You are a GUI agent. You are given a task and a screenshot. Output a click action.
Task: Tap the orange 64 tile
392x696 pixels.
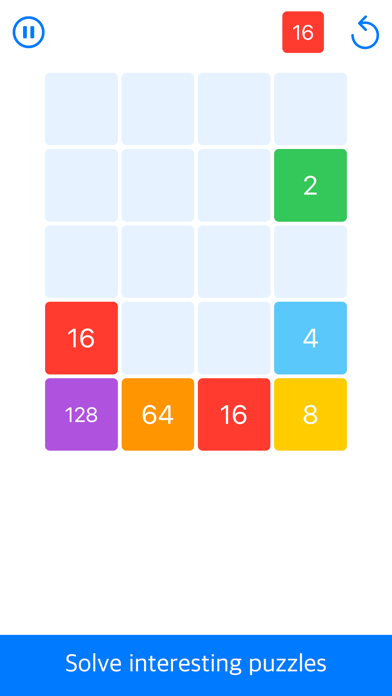pos(158,414)
